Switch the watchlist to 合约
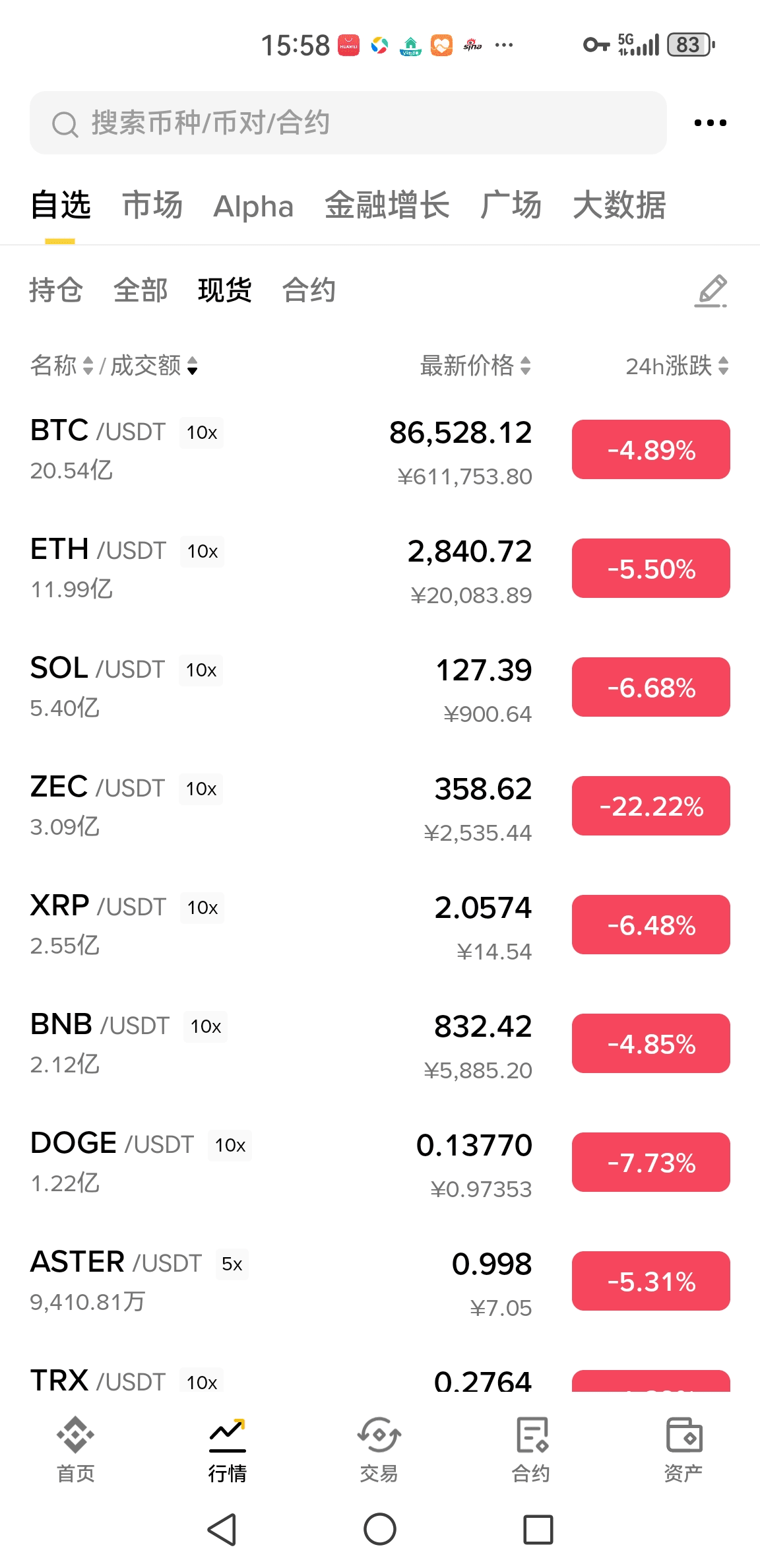760x1568 pixels. 309,290
